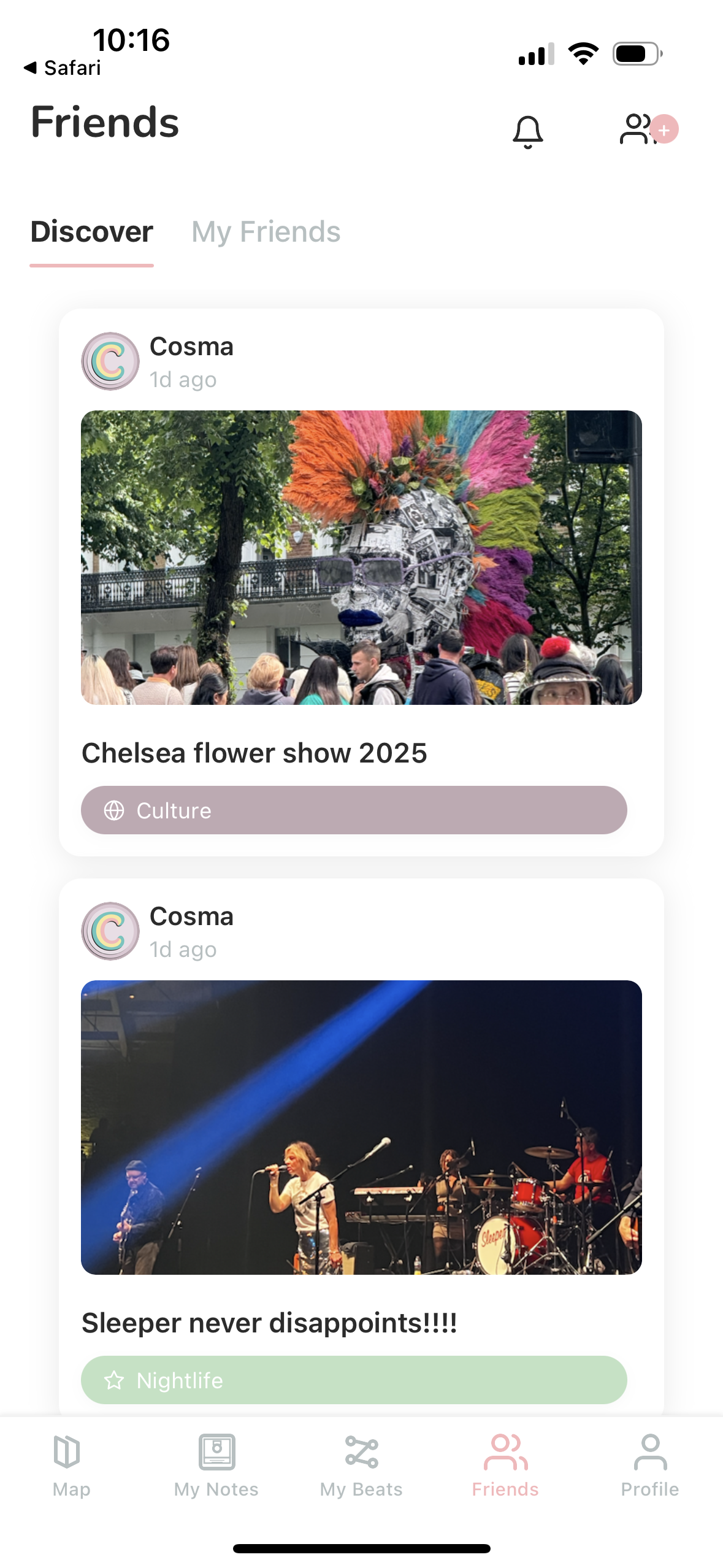The width and height of the screenshot is (723, 1568).
Task: Tap the Nightlife category chip
Action: (x=354, y=1380)
